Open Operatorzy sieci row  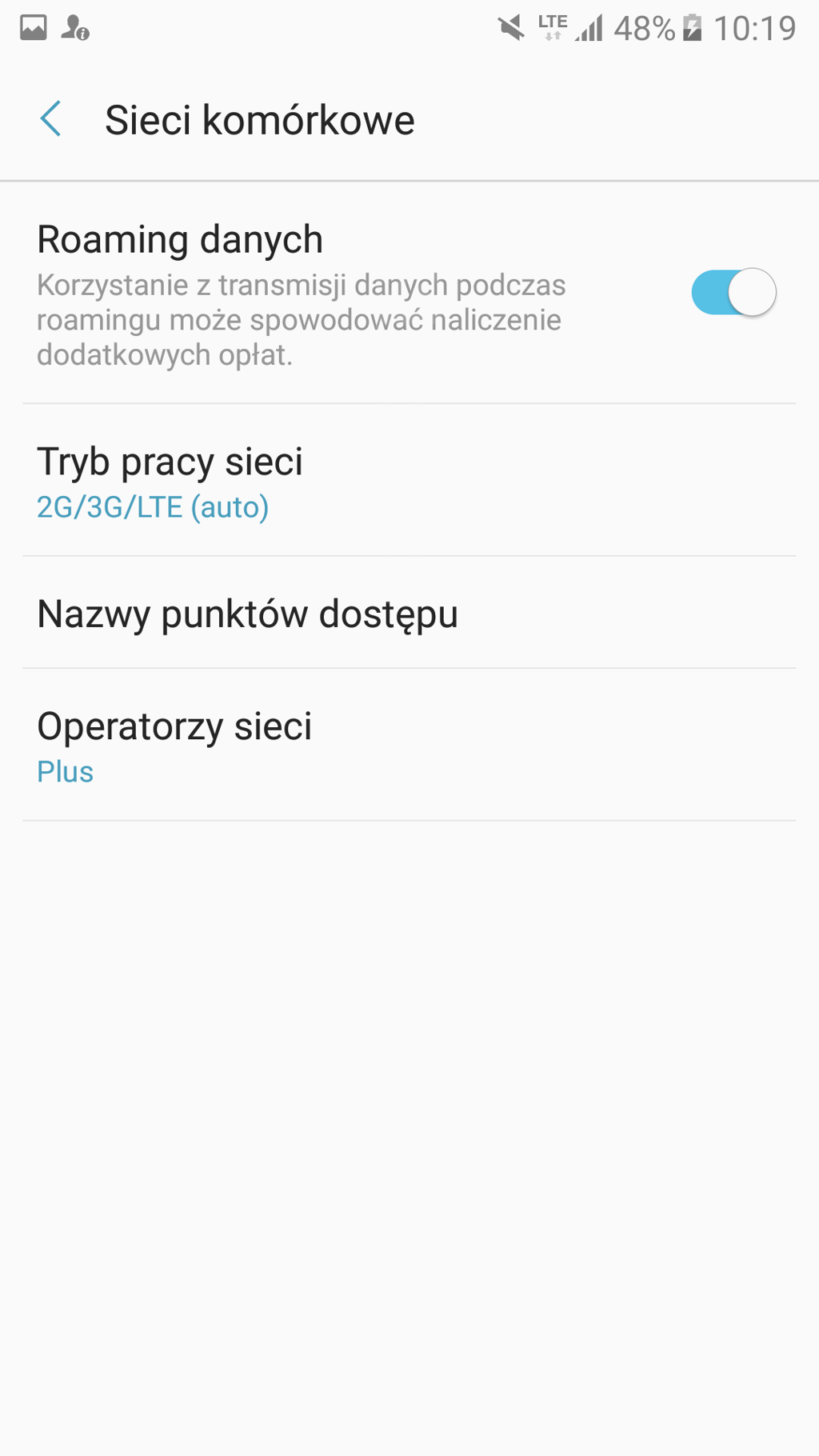[x=408, y=746]
